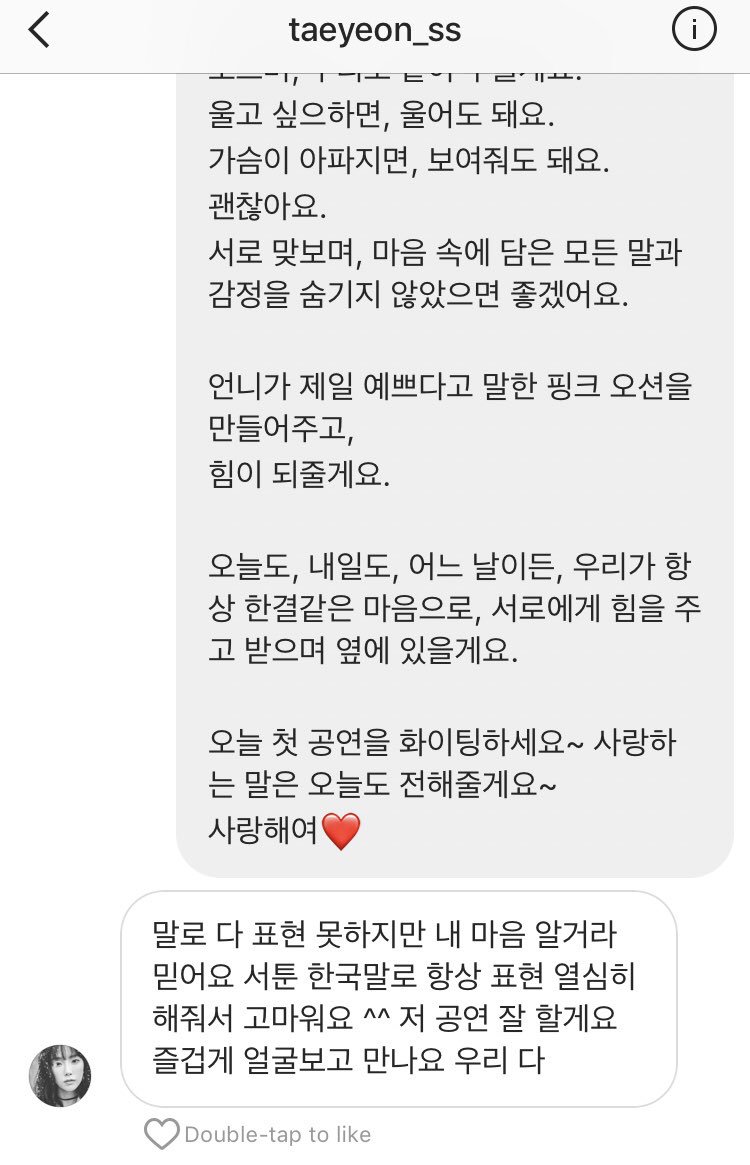750x1165 pixels.
Task: Go back to the message list
Action: [39, 31]
